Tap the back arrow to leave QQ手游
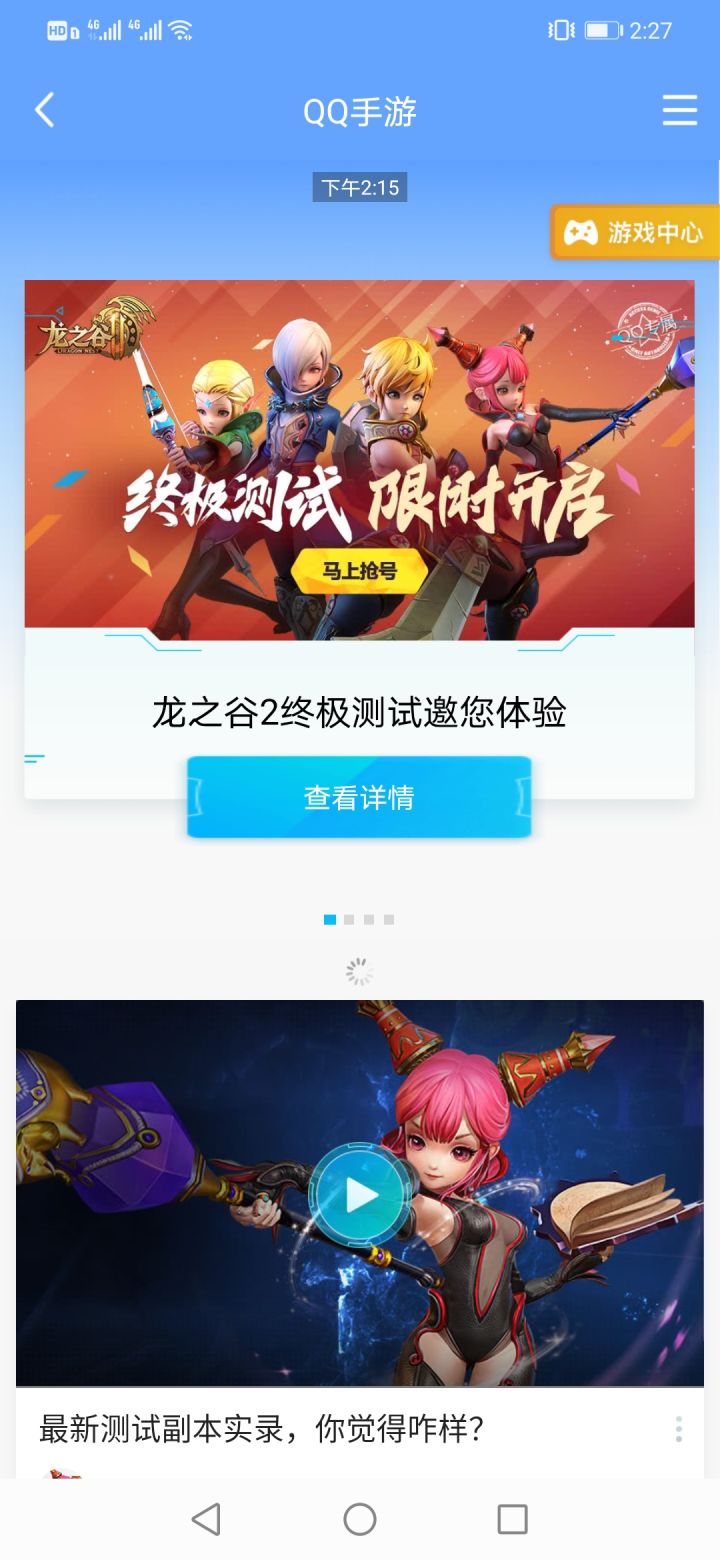720x1560 pixels. 44,110
